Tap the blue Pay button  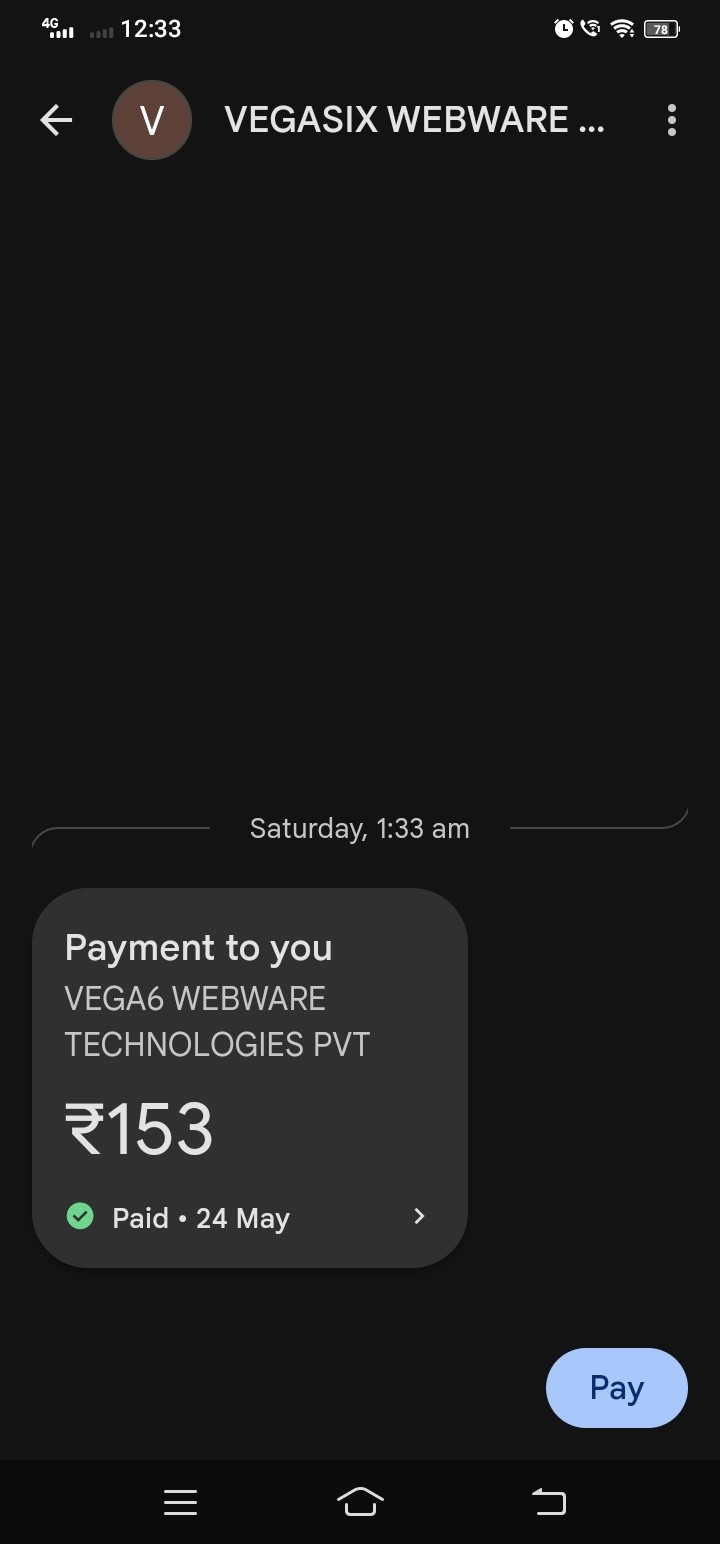click(616, 1388)
